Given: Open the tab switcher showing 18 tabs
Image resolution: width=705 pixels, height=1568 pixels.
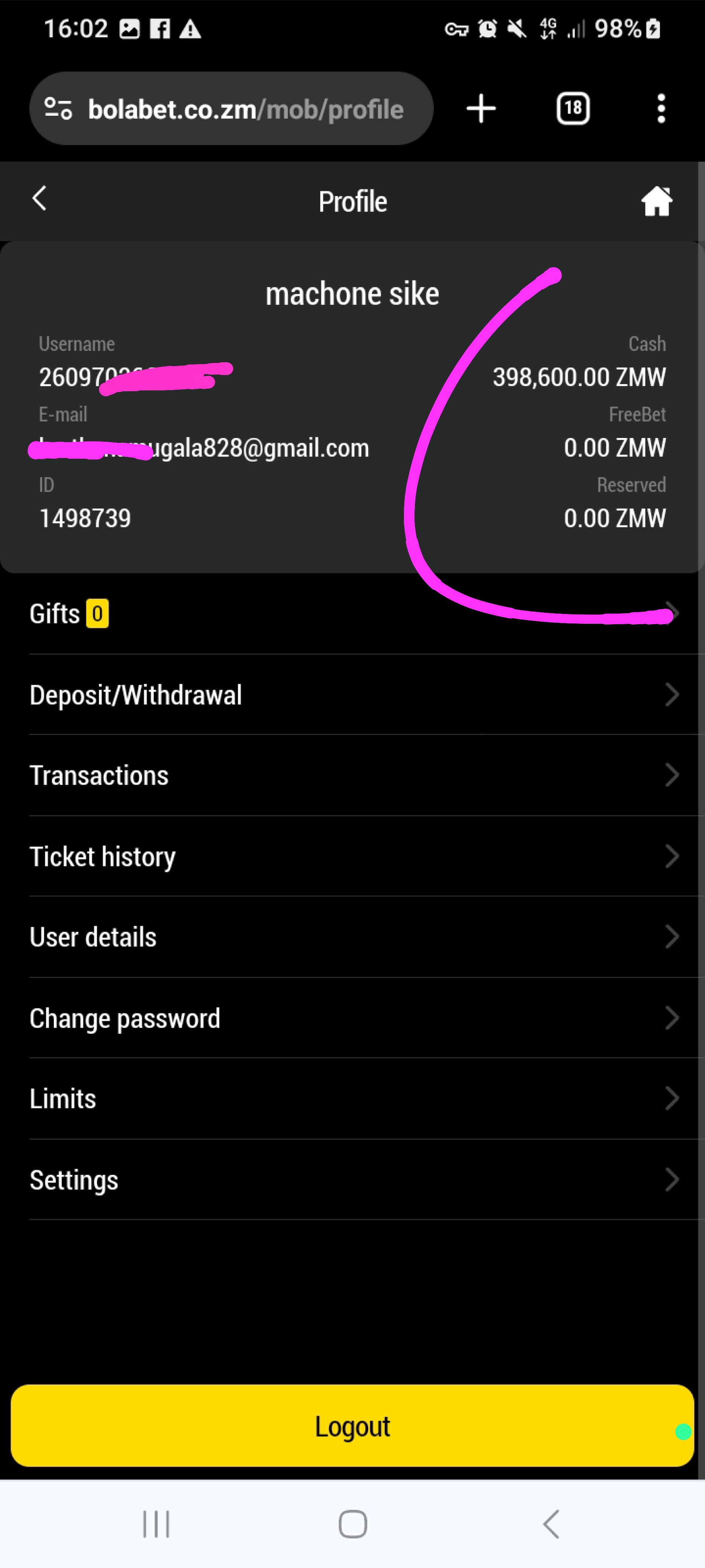Looking at the screenshot, I should point(573,108).
